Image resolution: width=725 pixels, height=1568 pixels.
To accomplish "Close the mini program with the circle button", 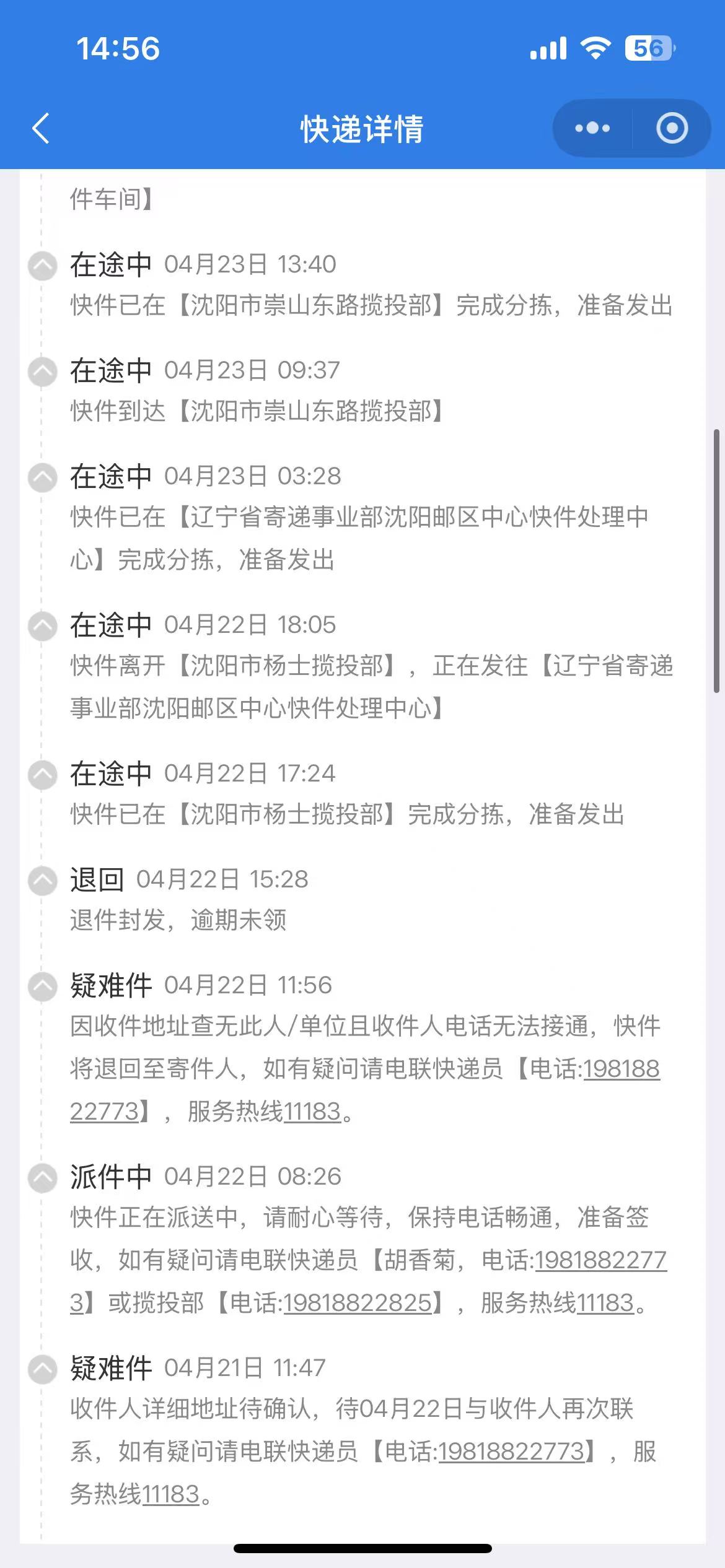I will (x=672, y=129).
